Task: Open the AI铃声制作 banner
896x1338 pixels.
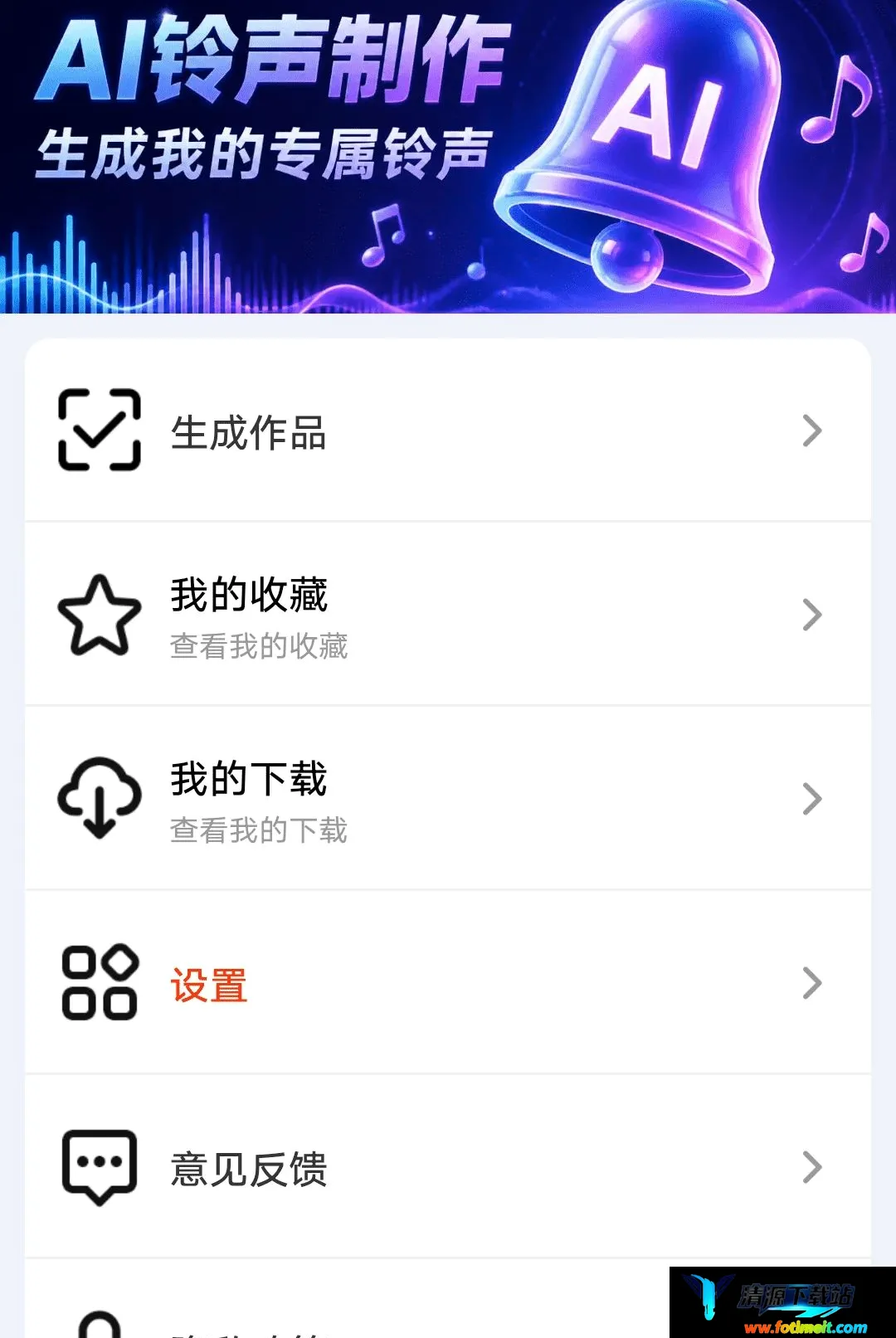Action: 448,157
